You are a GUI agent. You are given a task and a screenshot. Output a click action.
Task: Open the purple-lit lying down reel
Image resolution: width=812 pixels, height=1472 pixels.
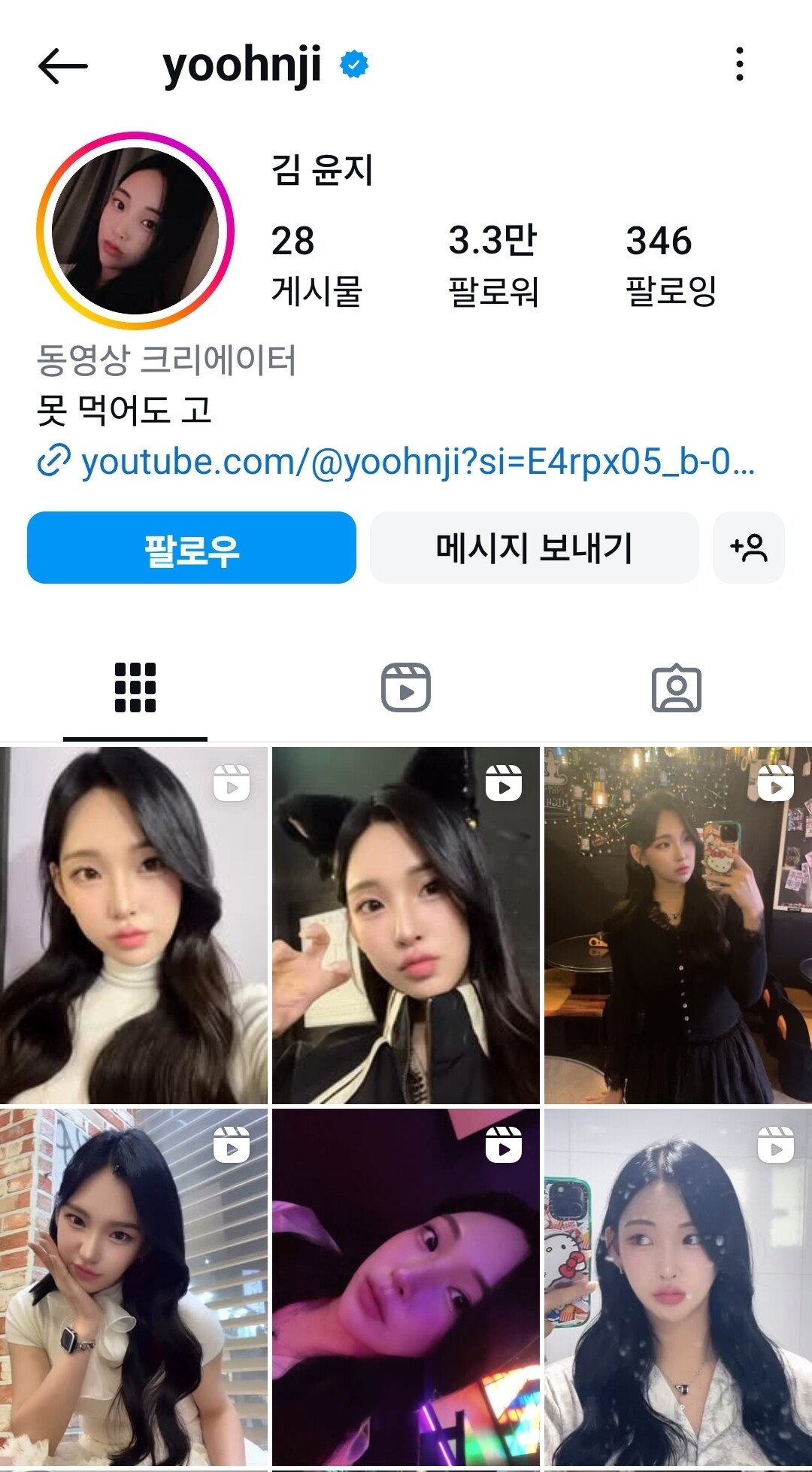pos(406,1288)
